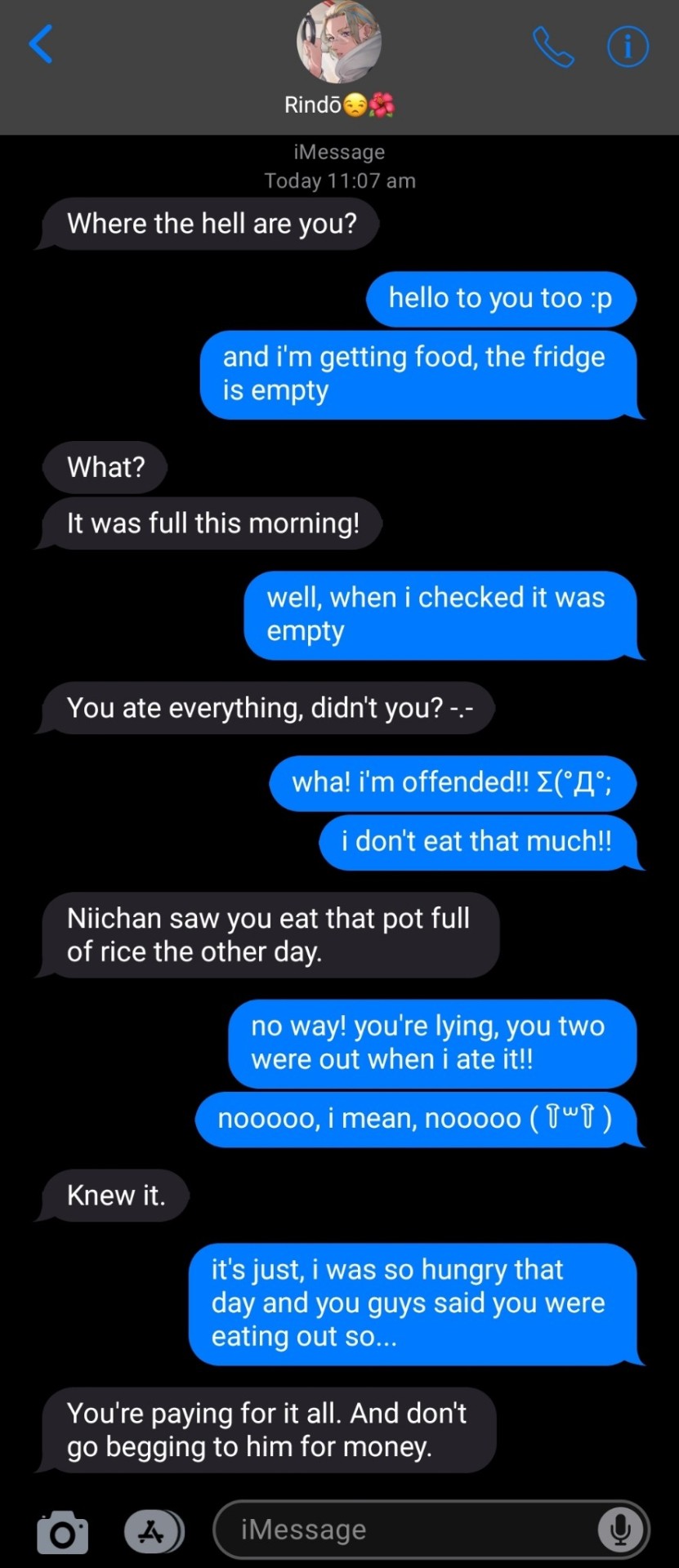Viewport: 679px width, 1568px height.
Task: Go back to the conversations list
Action: coord(41,44)
